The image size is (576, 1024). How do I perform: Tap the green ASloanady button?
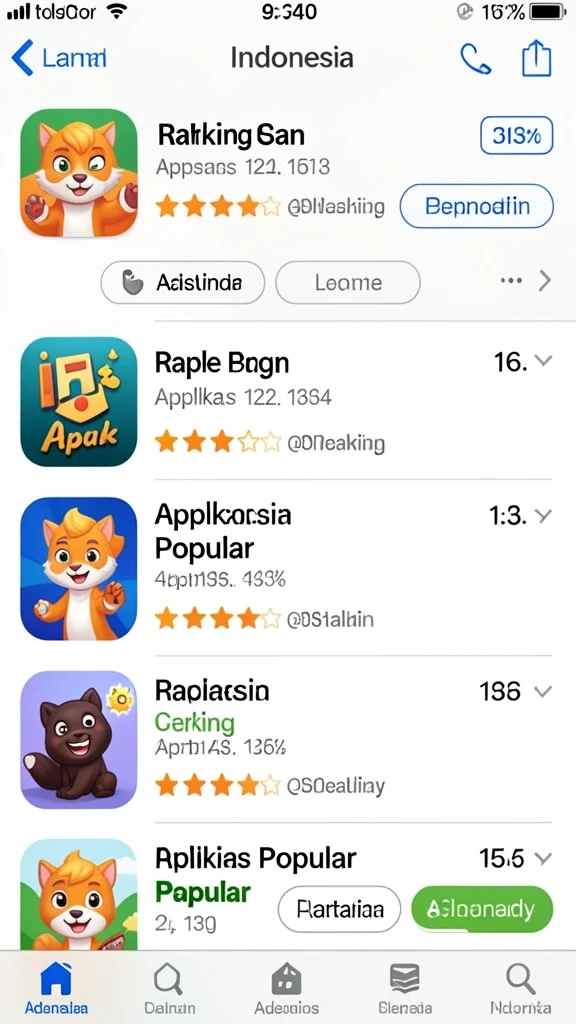[482, 909]
